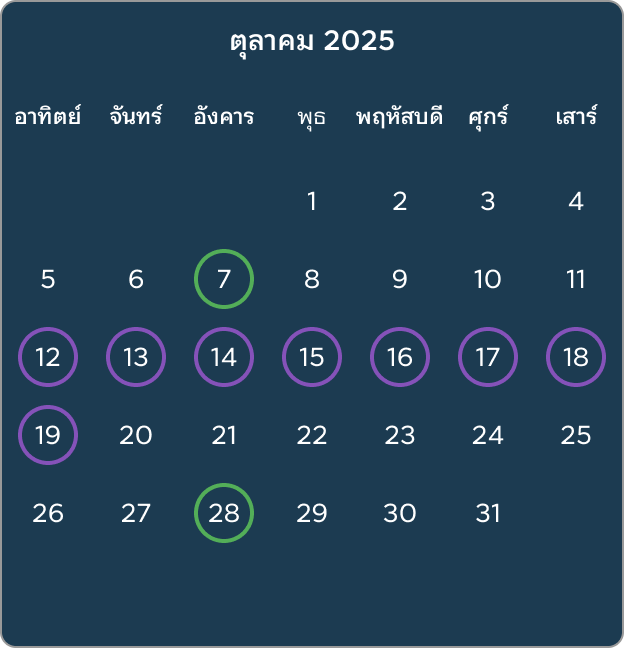Tap day 9 in the calendar
This screenshot has height=648, width=624.
point(400,279)
